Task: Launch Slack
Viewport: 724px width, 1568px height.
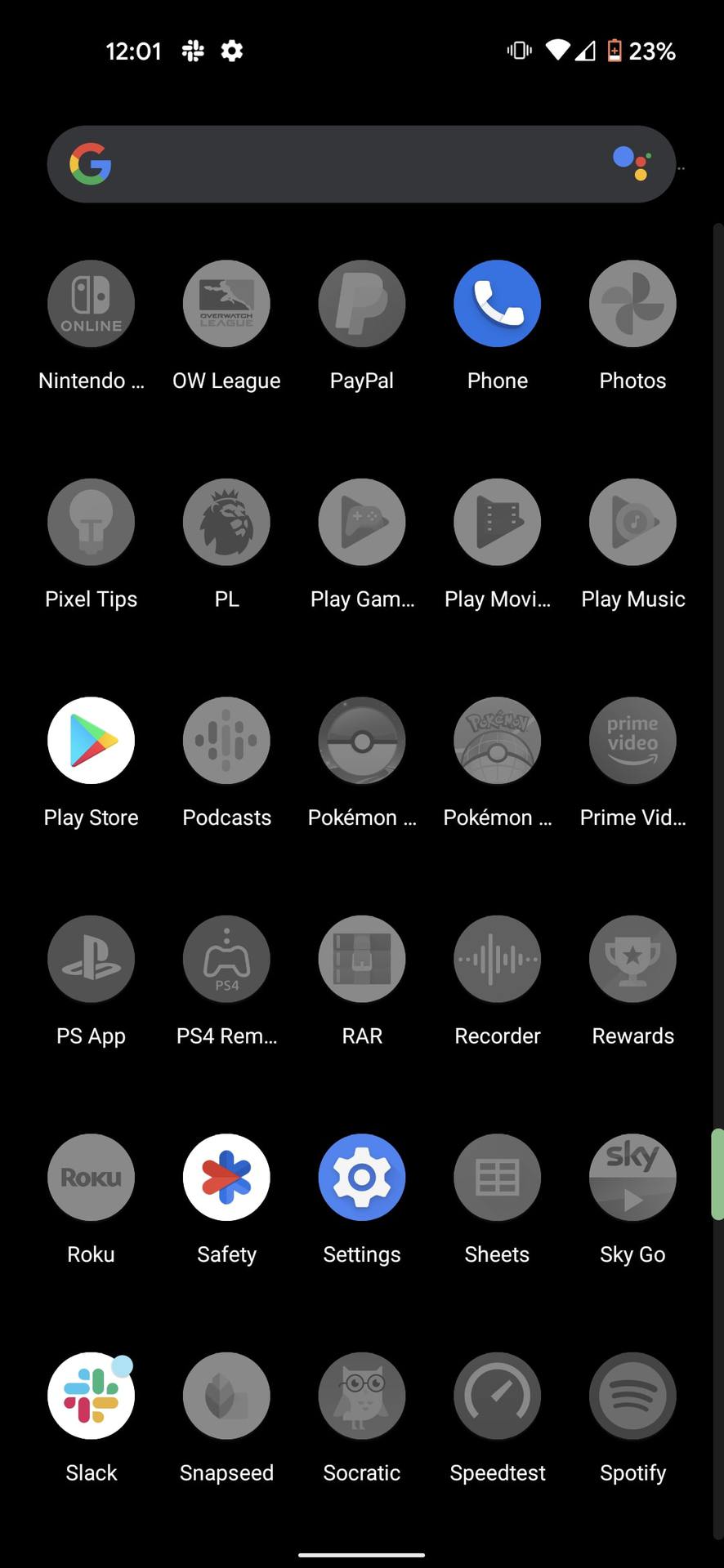Action: [91, 1396]
